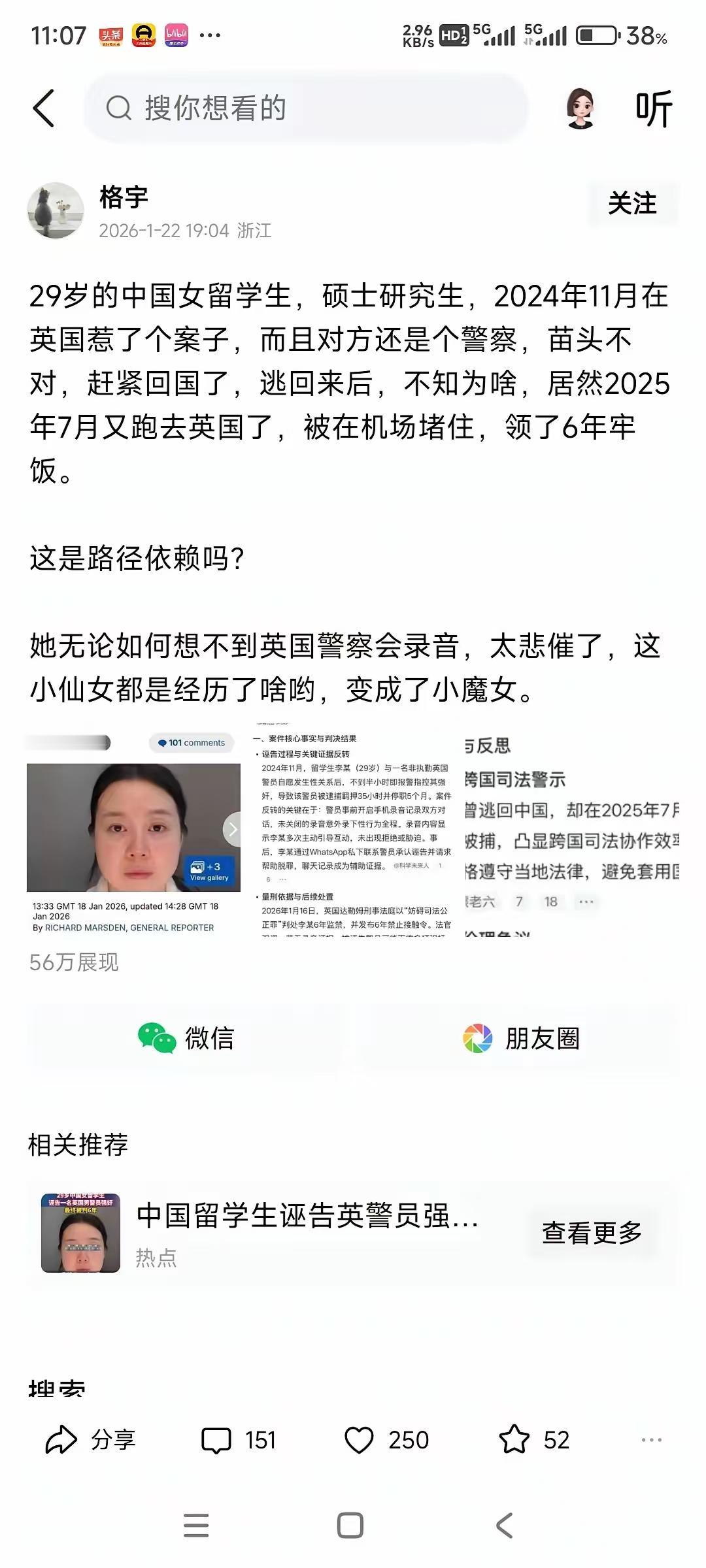Open related video 中国留学生诬告英警员强
This screenshot has width=706, height=1568.
[x=307, y=1224]
